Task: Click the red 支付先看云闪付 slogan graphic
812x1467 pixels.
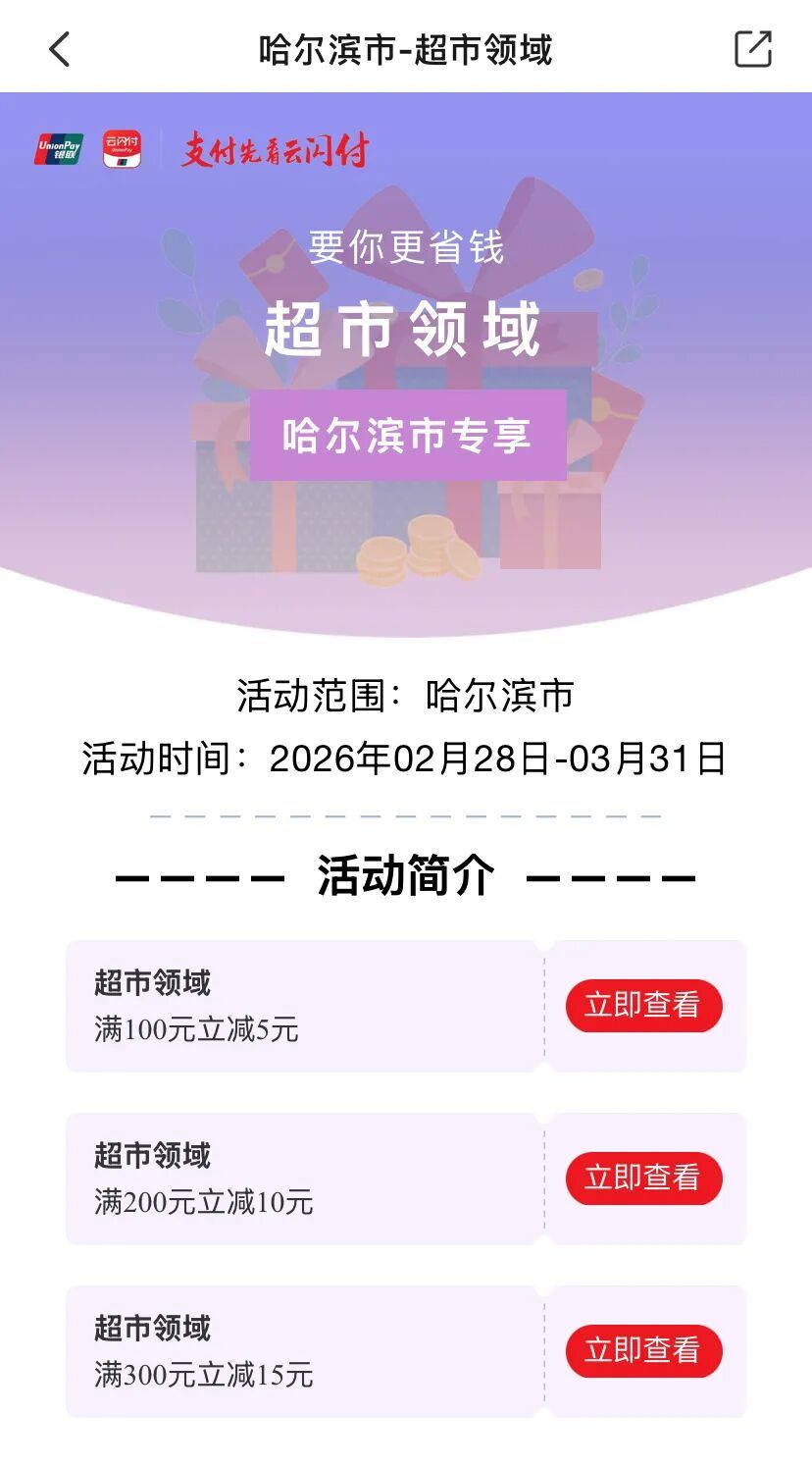Action: (278, 152)
